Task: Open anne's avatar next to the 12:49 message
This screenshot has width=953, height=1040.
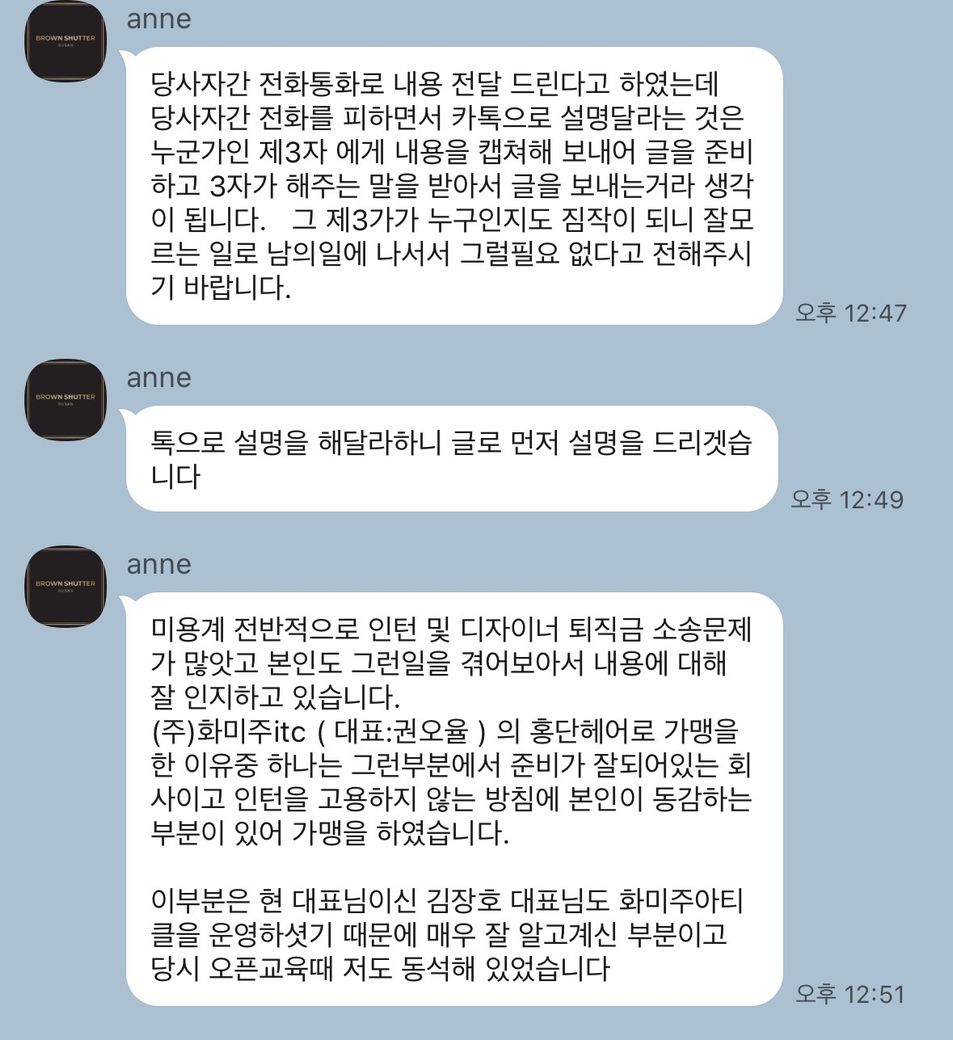Action: (x=65, y=400)
